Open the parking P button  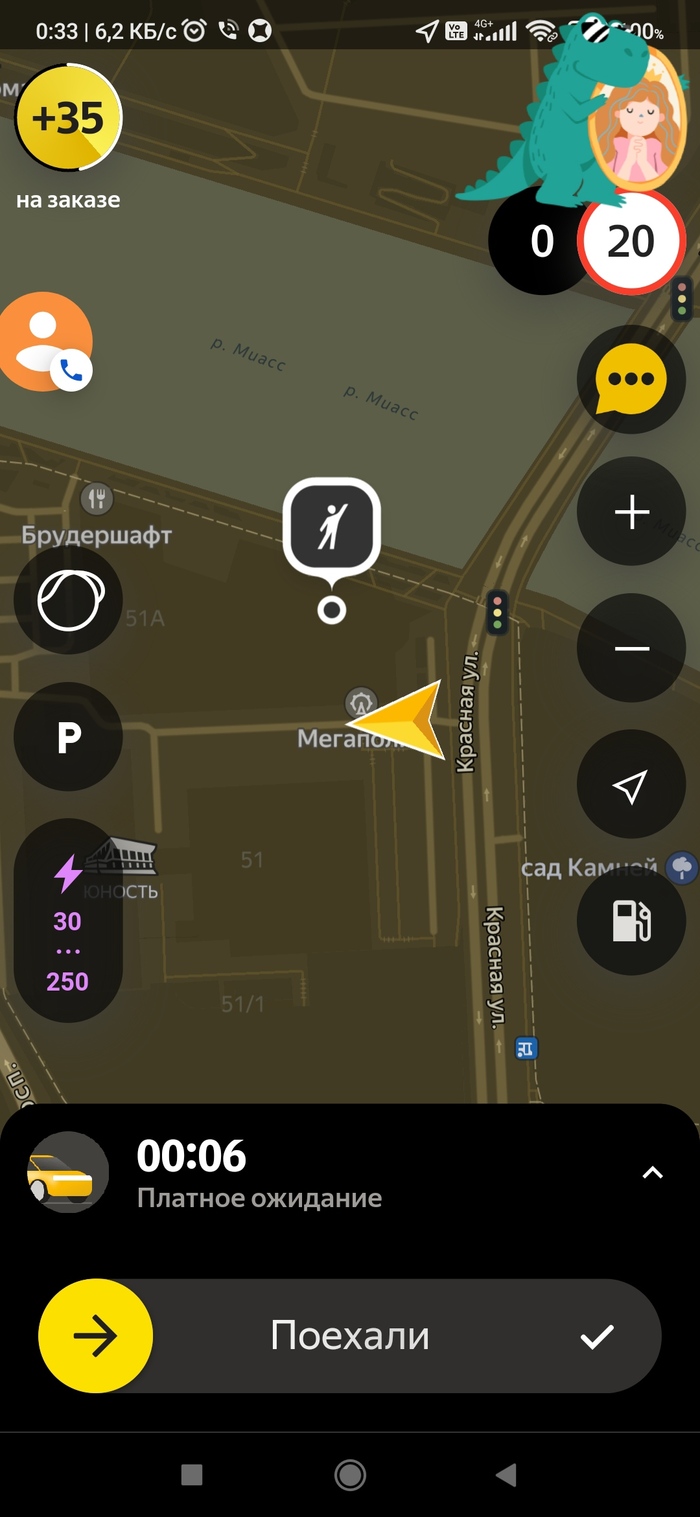pyautogui.click(x=68, y=738)
